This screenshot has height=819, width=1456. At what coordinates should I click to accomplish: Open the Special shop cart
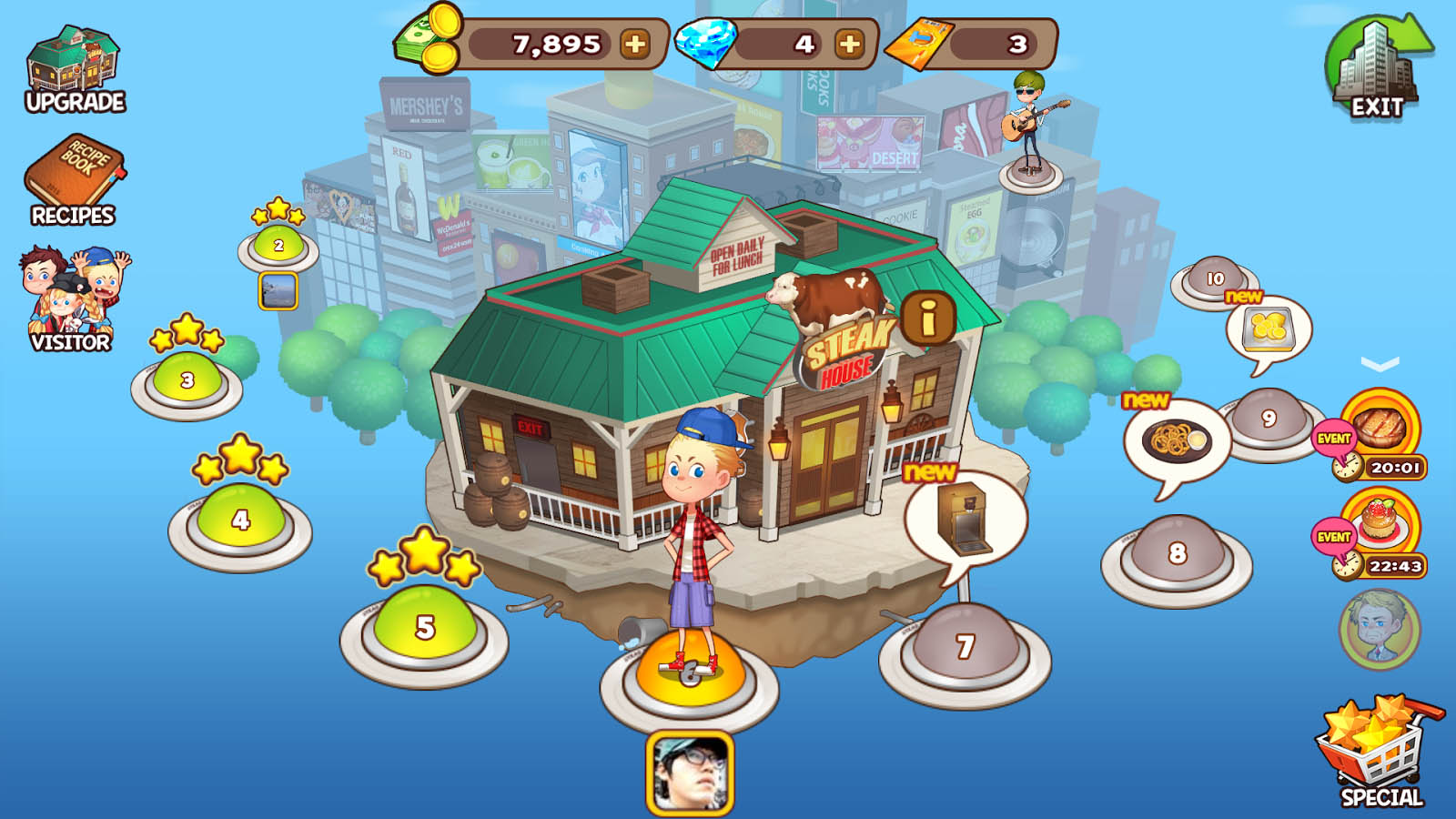(1380, 752)
